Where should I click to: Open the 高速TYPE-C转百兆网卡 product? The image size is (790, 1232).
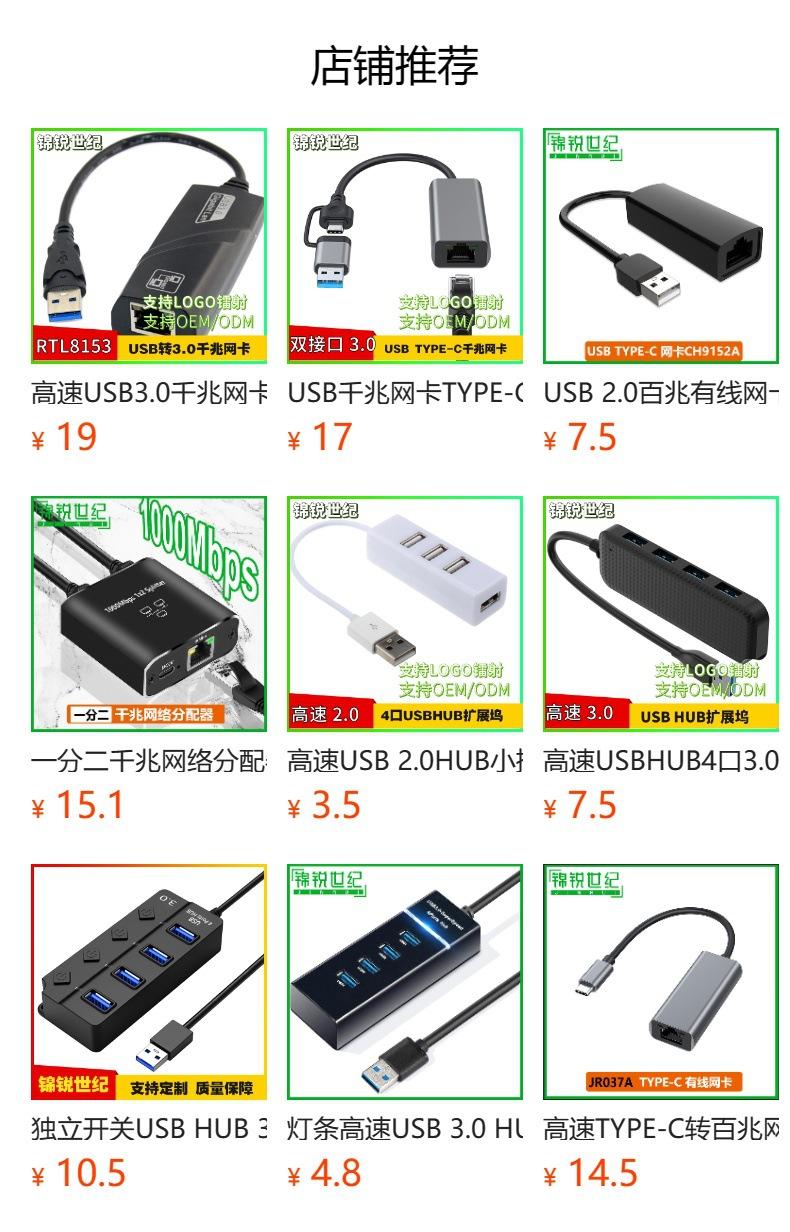661,982
